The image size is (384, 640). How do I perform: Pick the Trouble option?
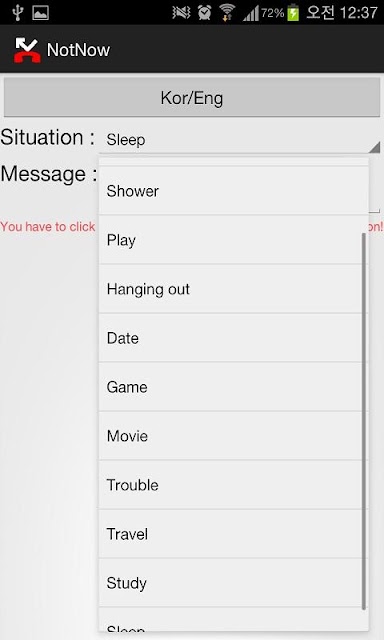[233, 484]
